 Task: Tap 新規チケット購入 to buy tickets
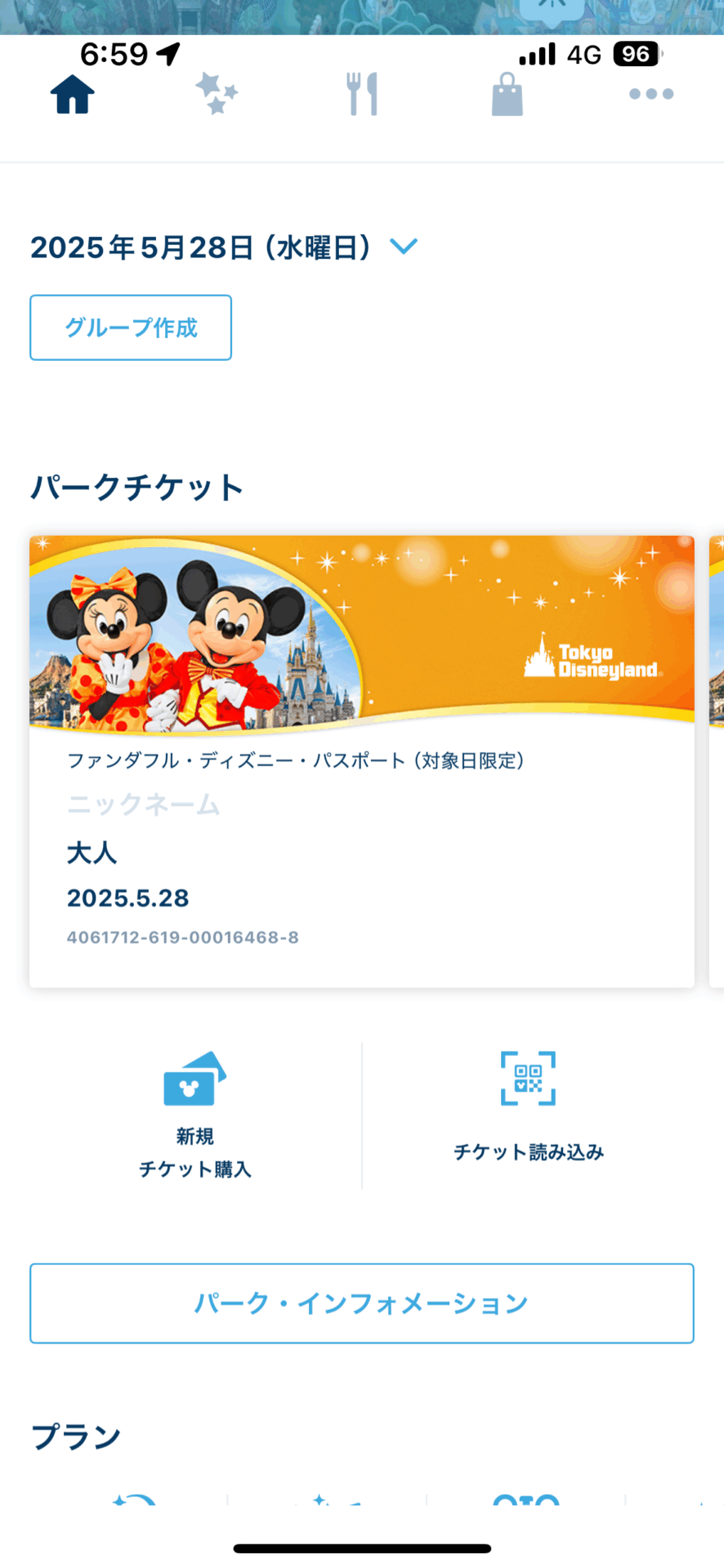point(195,1115)
